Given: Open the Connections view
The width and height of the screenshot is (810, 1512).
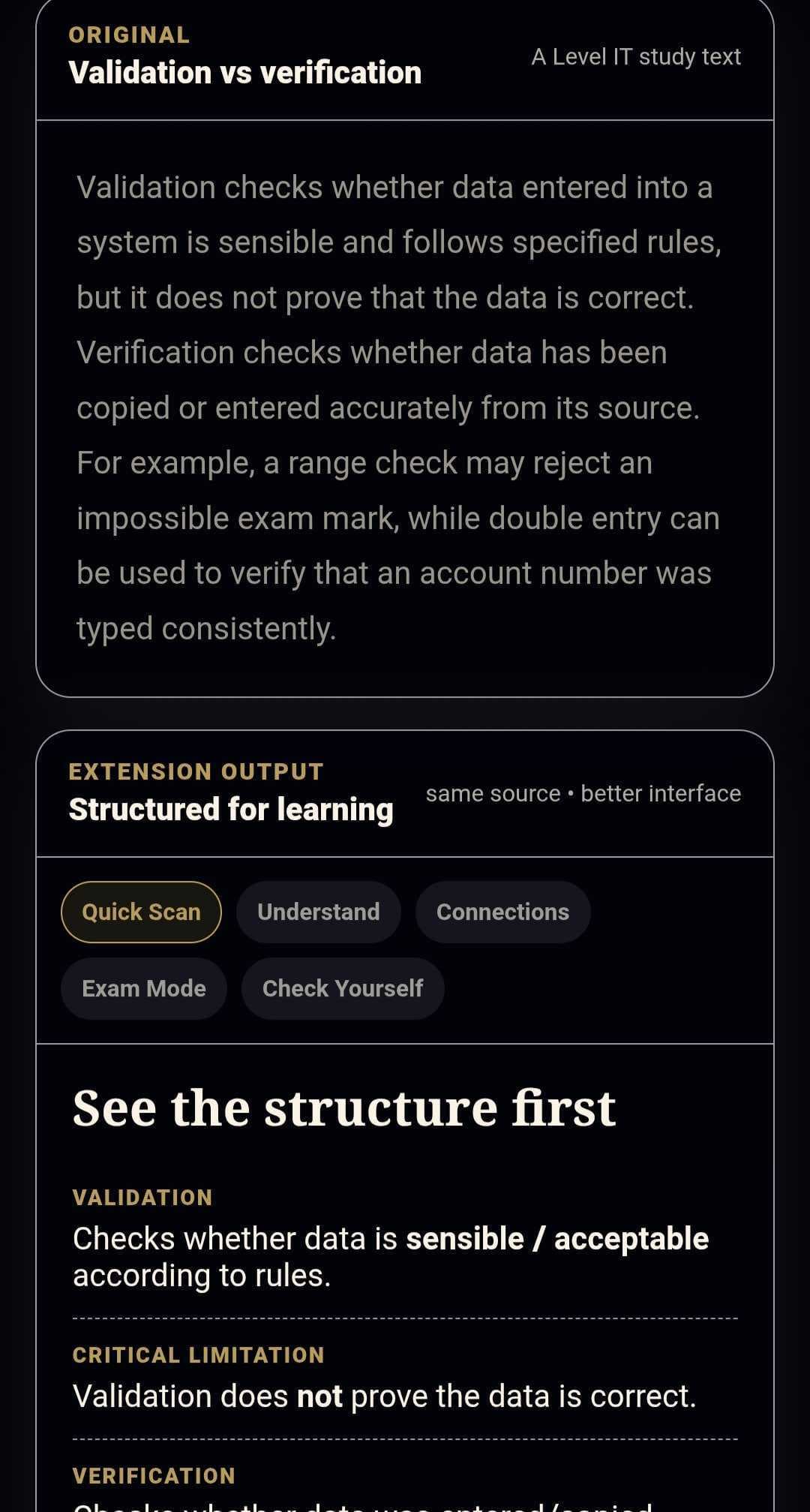Looking at the screenshot, I should [x=502, y=912].
